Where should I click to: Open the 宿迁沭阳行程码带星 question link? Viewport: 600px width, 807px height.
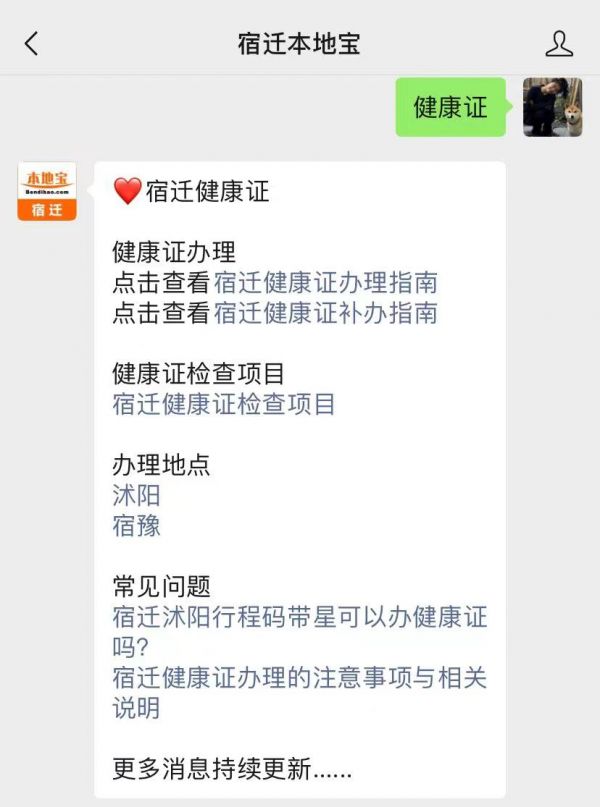click(299, 617)
